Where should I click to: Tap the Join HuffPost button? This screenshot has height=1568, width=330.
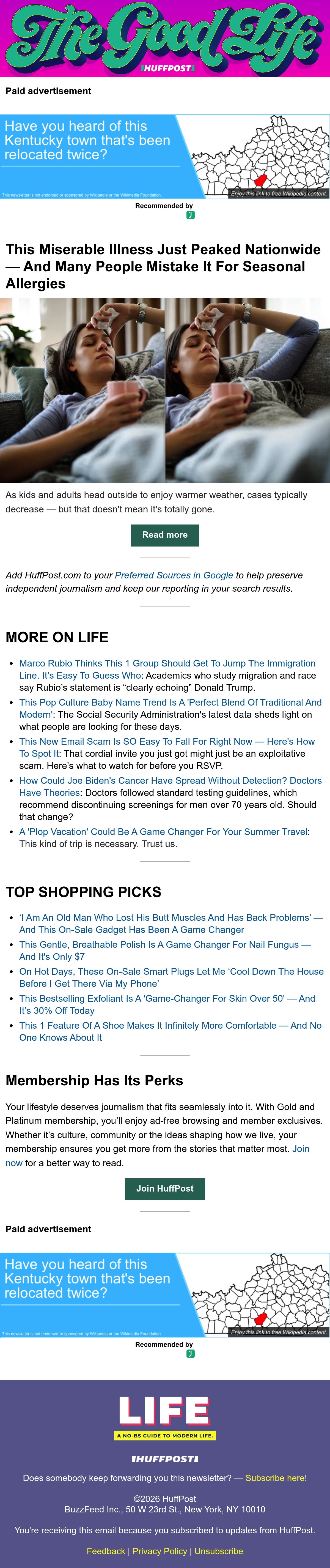165,1189
